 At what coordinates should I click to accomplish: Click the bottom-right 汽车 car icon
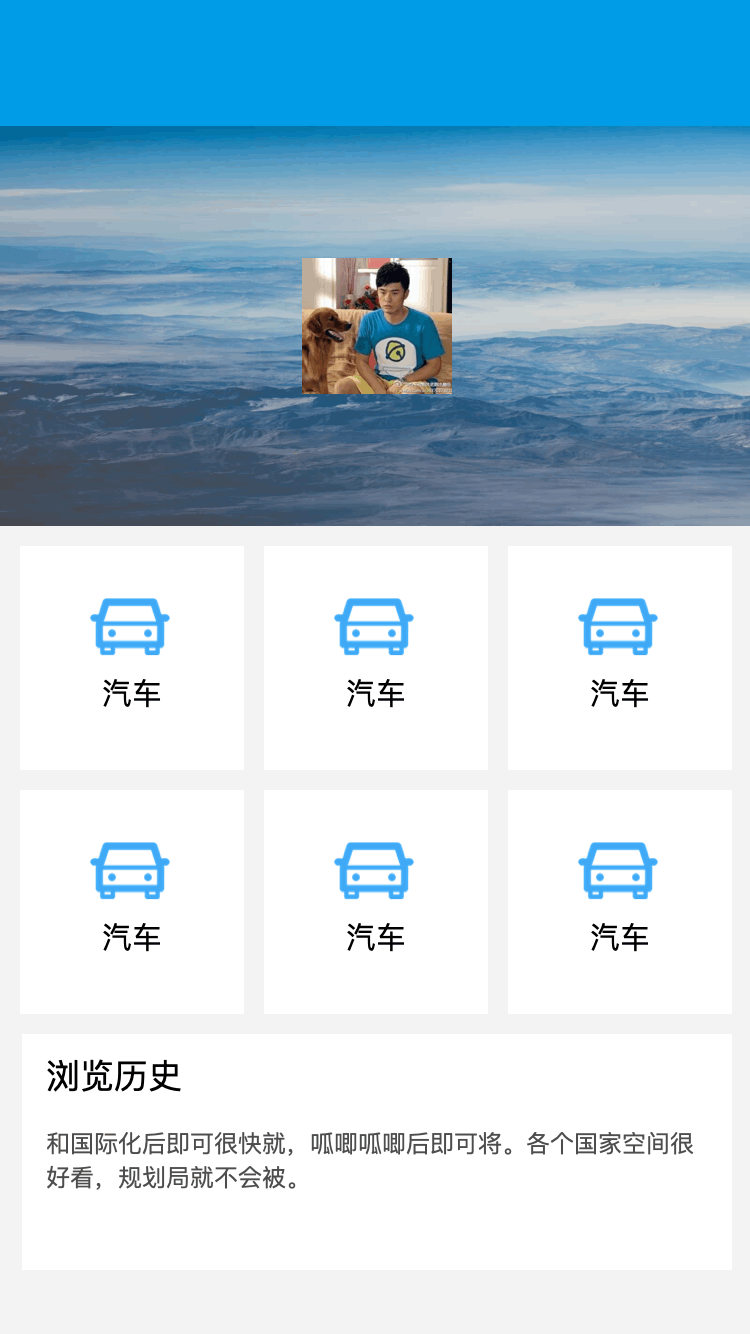619,869
